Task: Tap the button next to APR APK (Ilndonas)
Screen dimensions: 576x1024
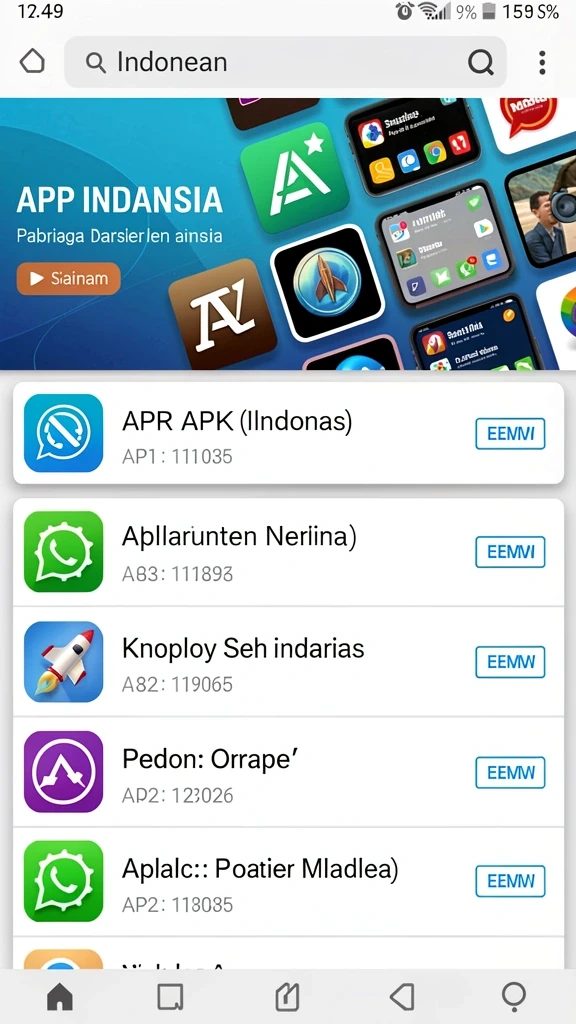Action: (510, 434)
